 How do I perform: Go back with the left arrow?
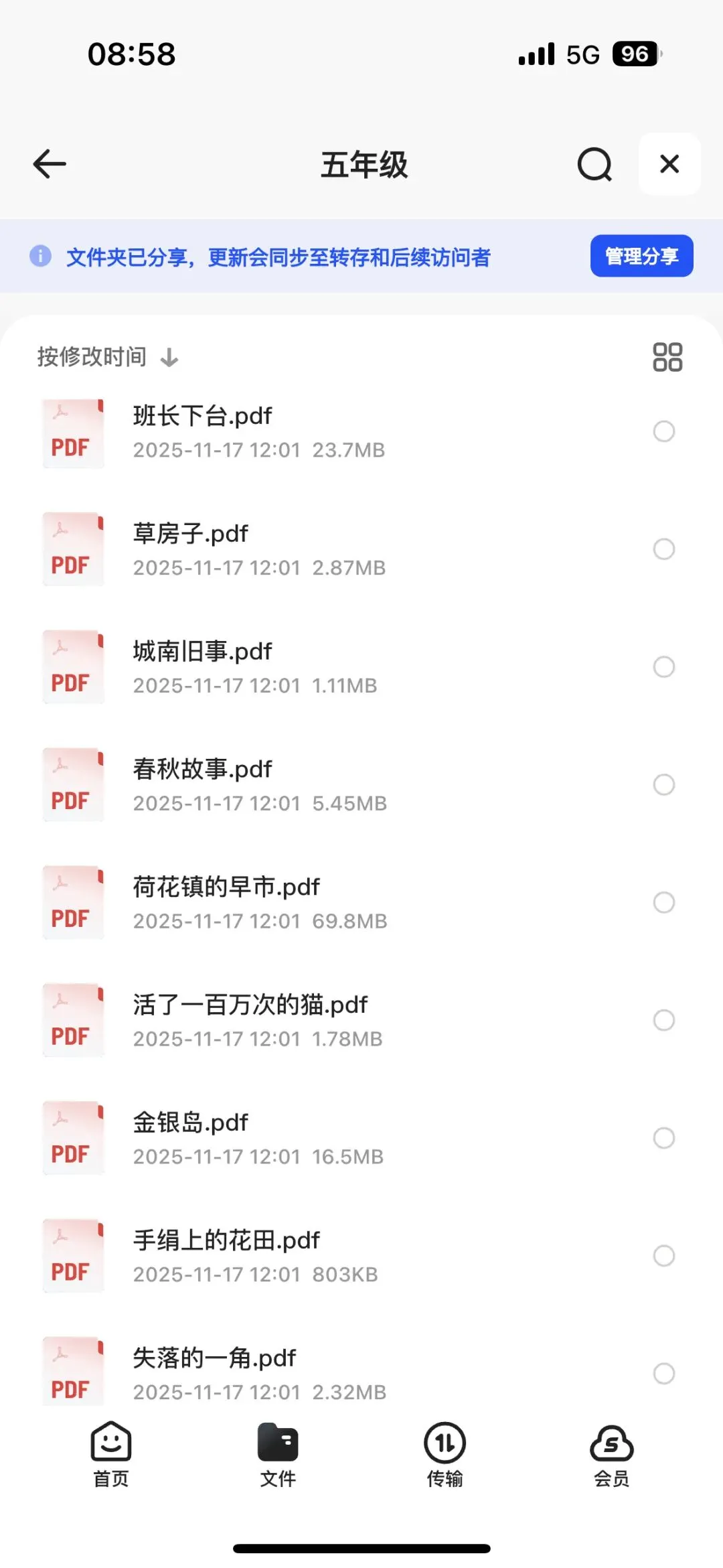pos(50,164)
